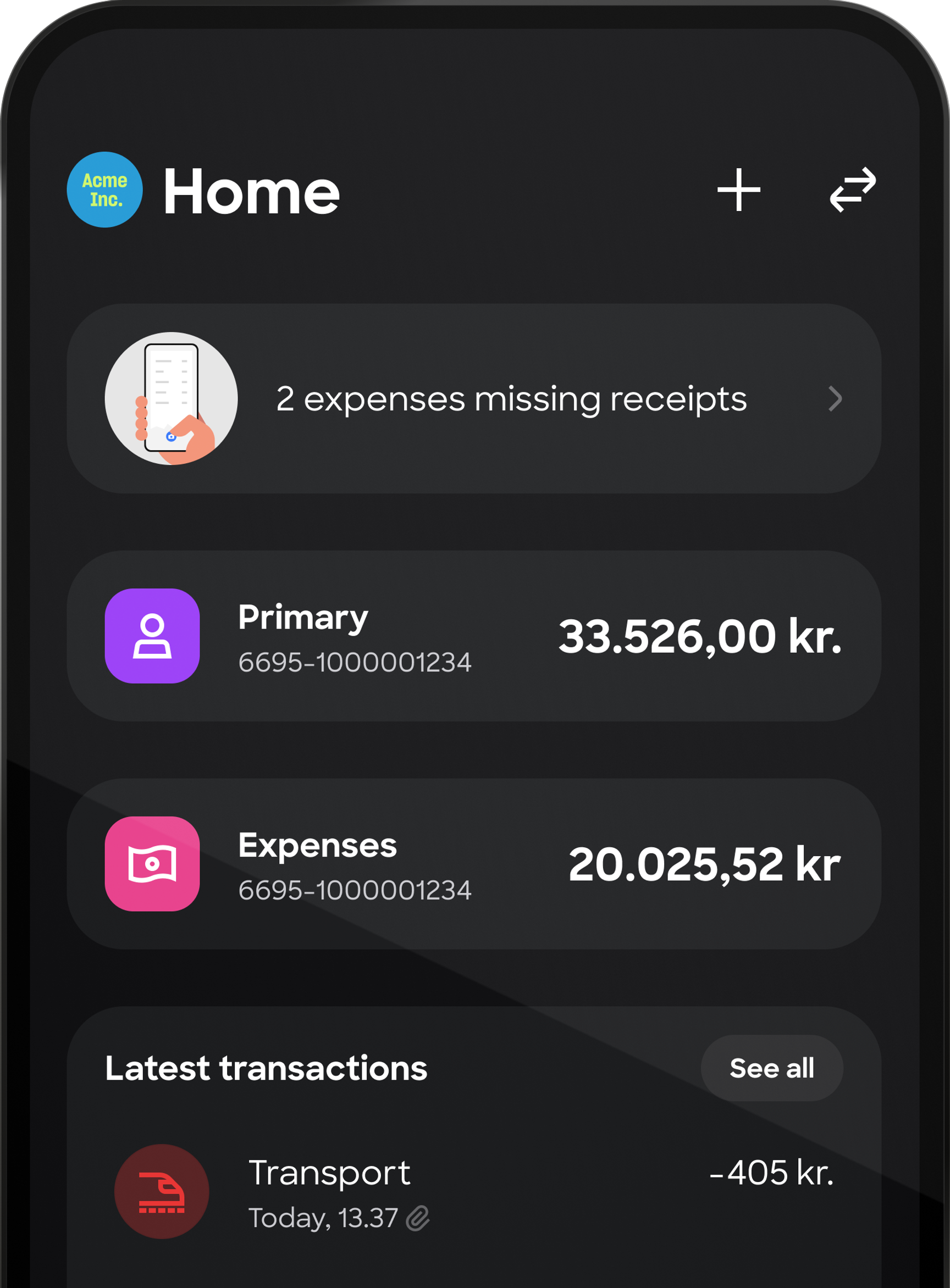Image resolution: width=950 pixels, height=1288 pixels.
Task: Tap the plus icon to add new
Action: click(x=738, y=190)
